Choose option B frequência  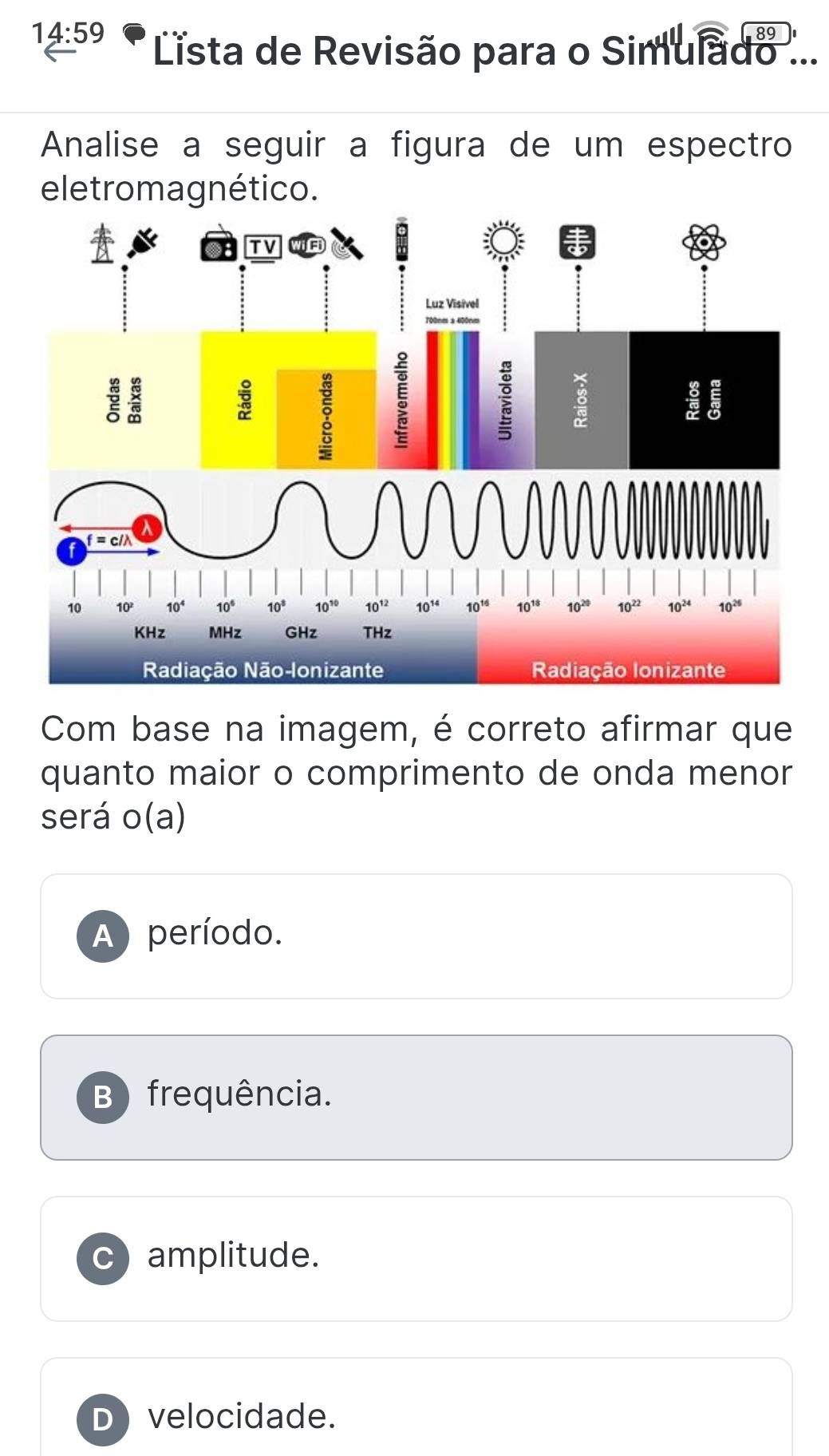416,1097
